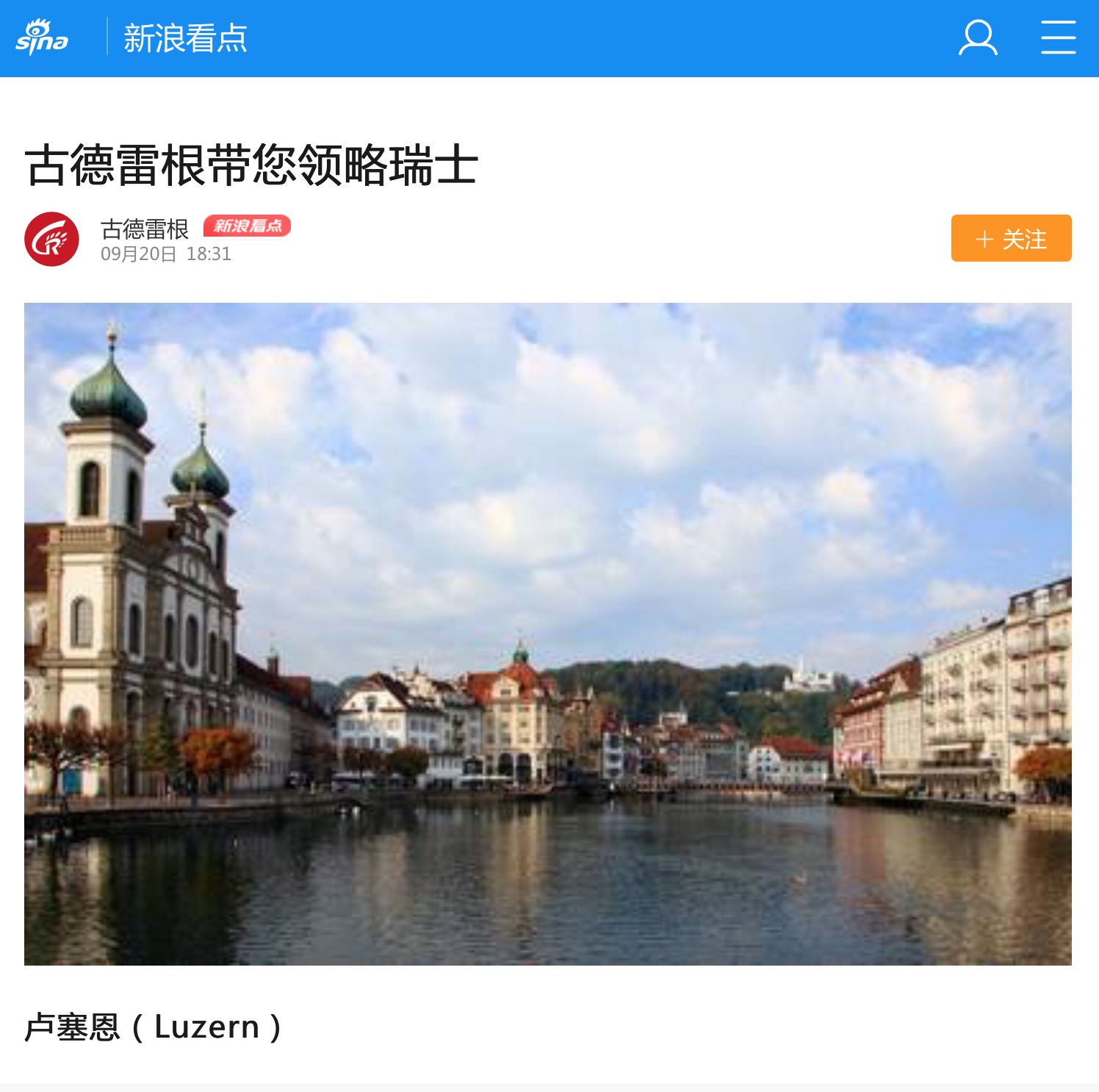Follow 古德雷根 with the 关注 button

click(x=1011, y=238)
